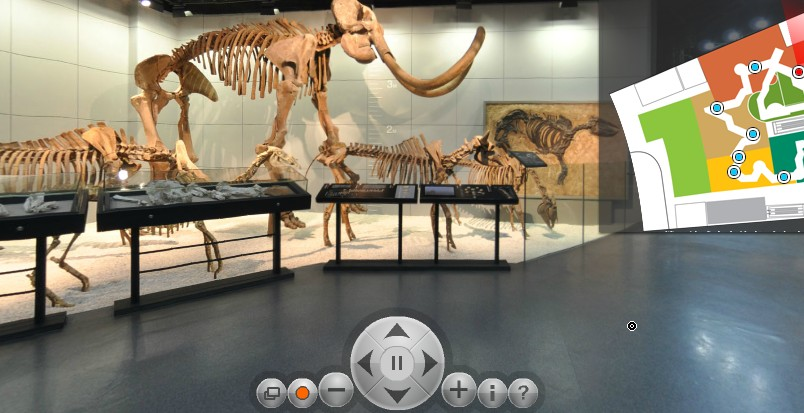Open help with the question mark
Screen dimensions: 804x413
tap(522, 393)
